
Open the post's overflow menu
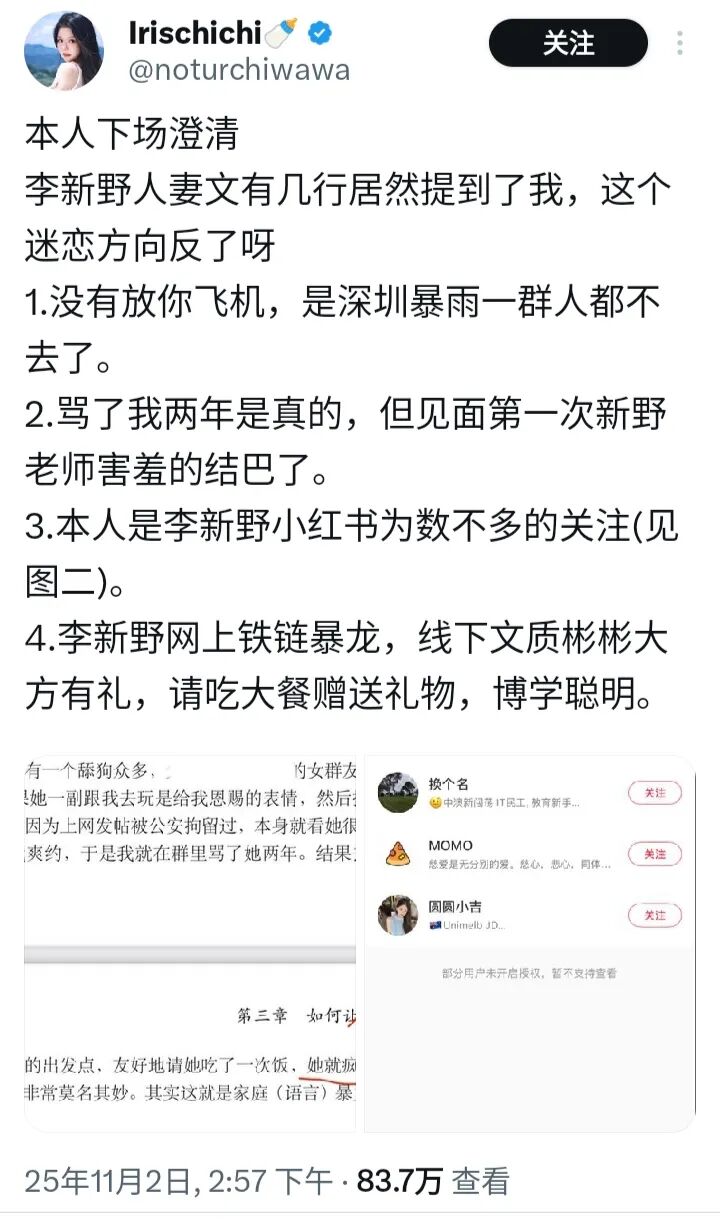[x=680, y=43]
